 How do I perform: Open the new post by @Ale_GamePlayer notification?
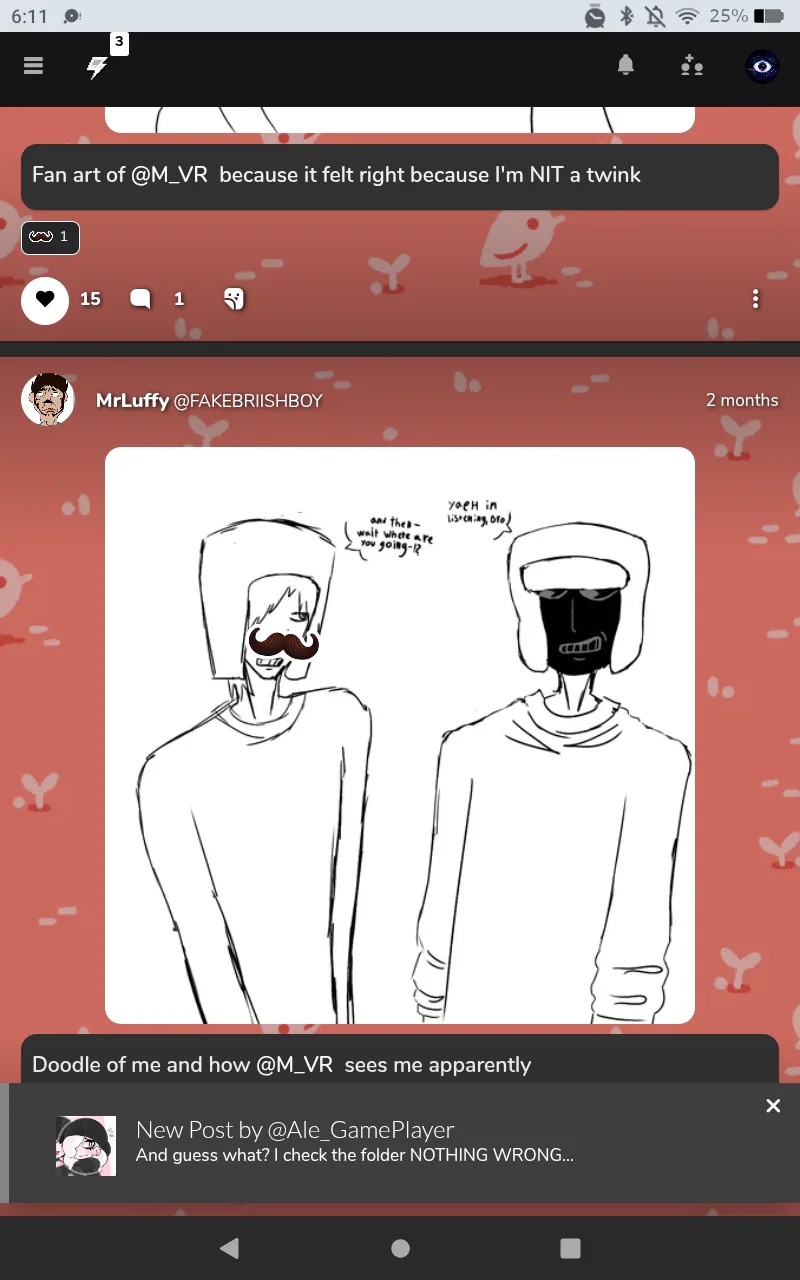[355, 1142]
